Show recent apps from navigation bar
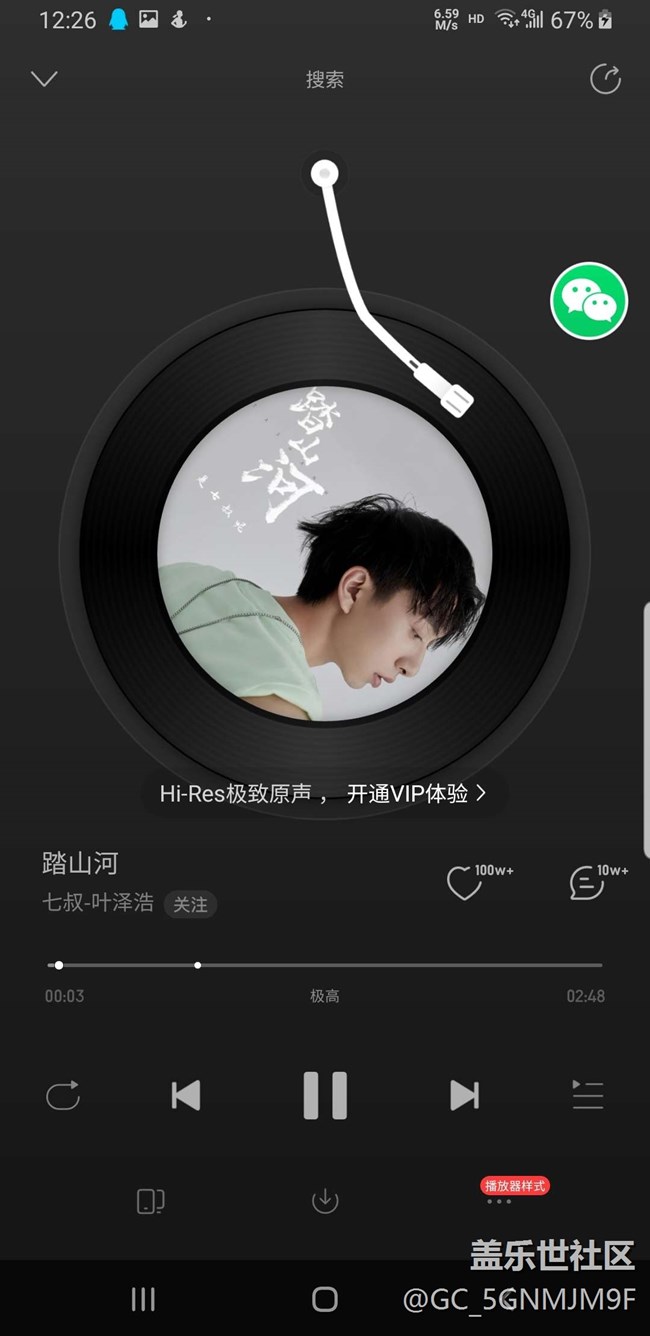The height and width of the screenshot is (1336, 650). [143, 1299]
